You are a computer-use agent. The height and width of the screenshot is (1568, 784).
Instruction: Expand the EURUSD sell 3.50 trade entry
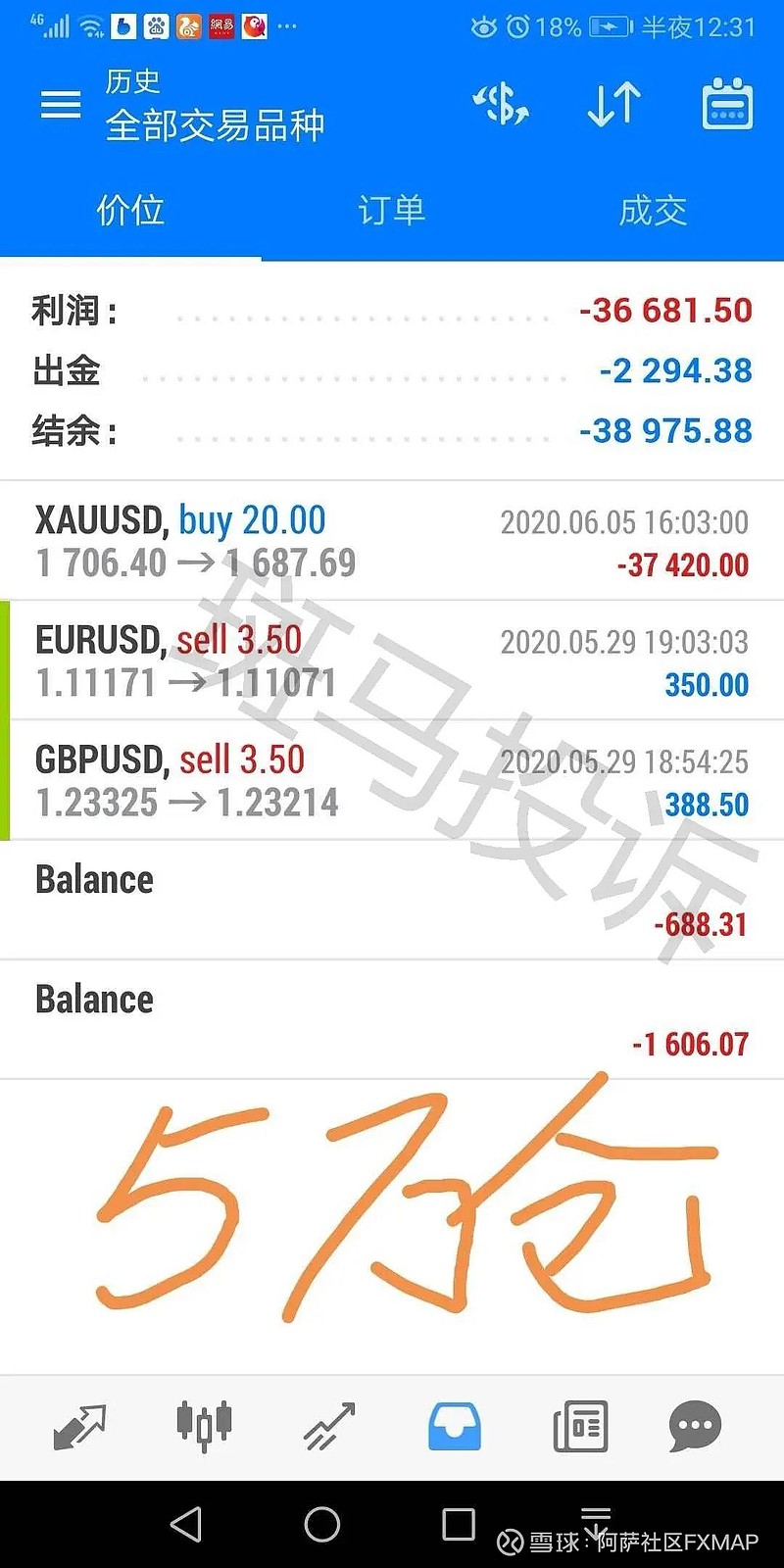coord(392,659)
